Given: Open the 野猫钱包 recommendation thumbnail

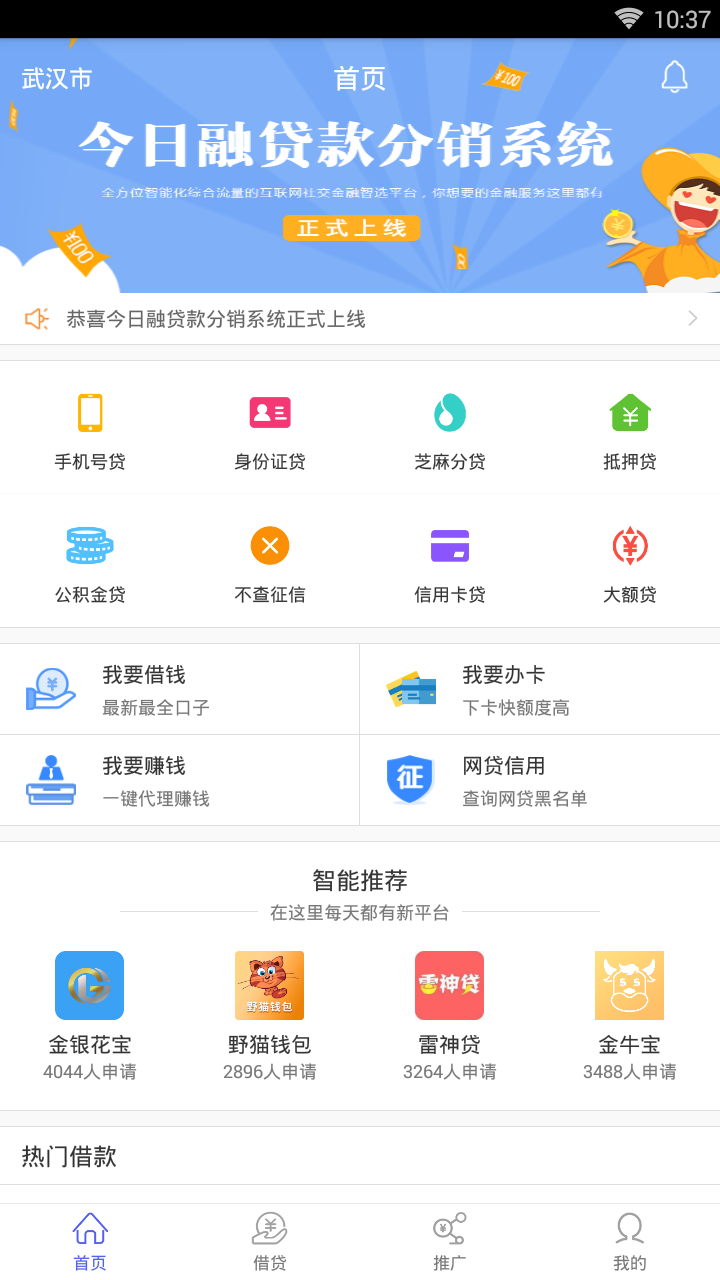Looking at the screenshot, I should click(269, 986).
